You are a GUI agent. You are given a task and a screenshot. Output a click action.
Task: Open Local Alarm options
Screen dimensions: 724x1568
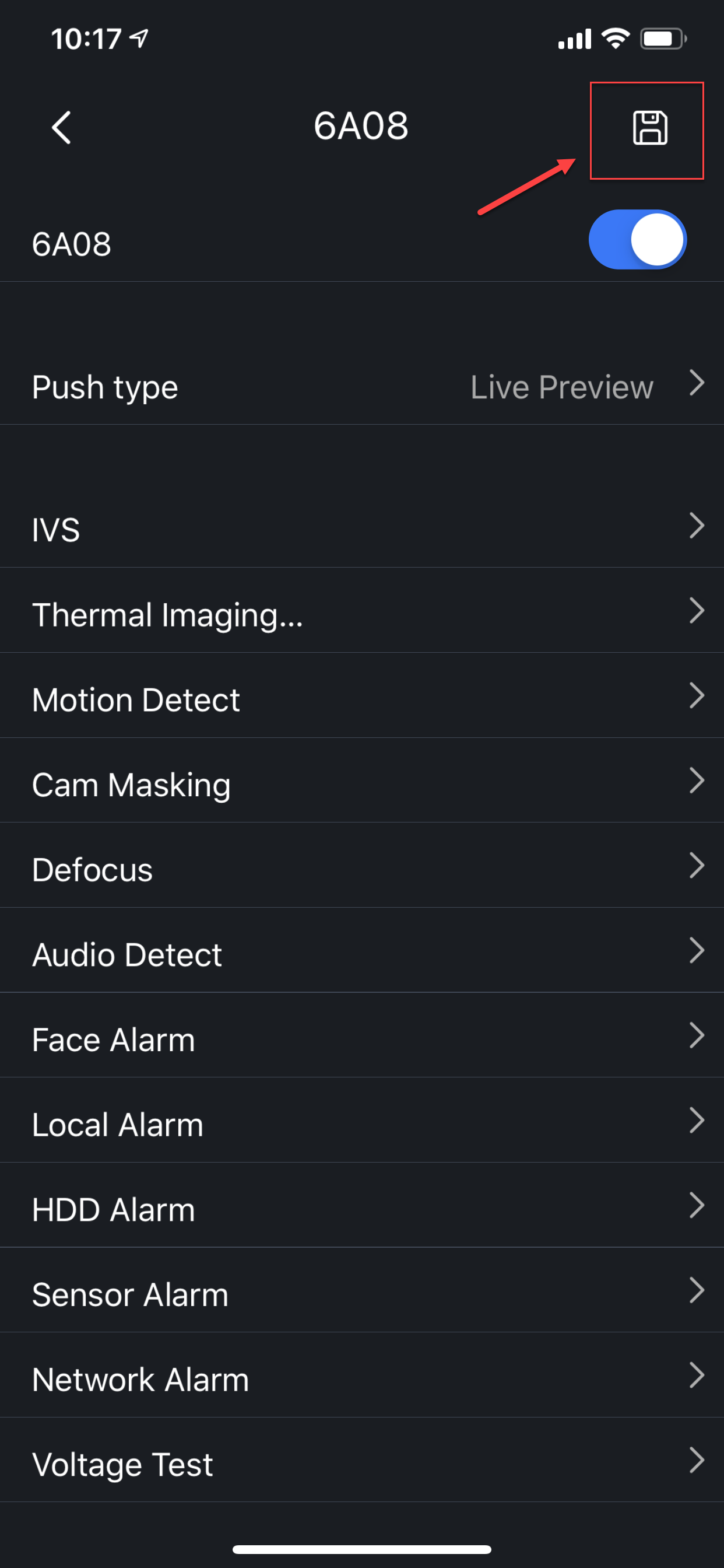coord(362,1124)
